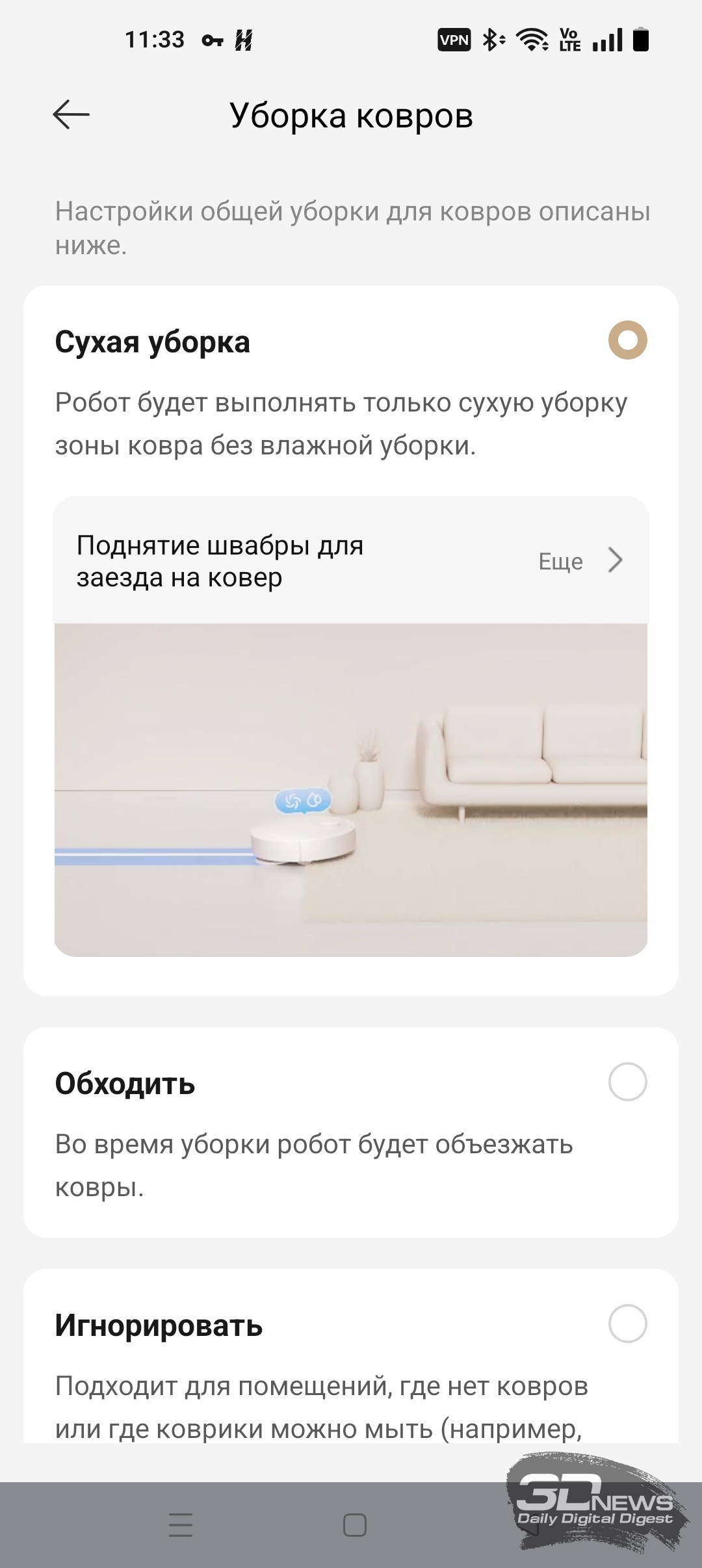
Task: Select the Сухая уборка option
Action: pos(627,340)
